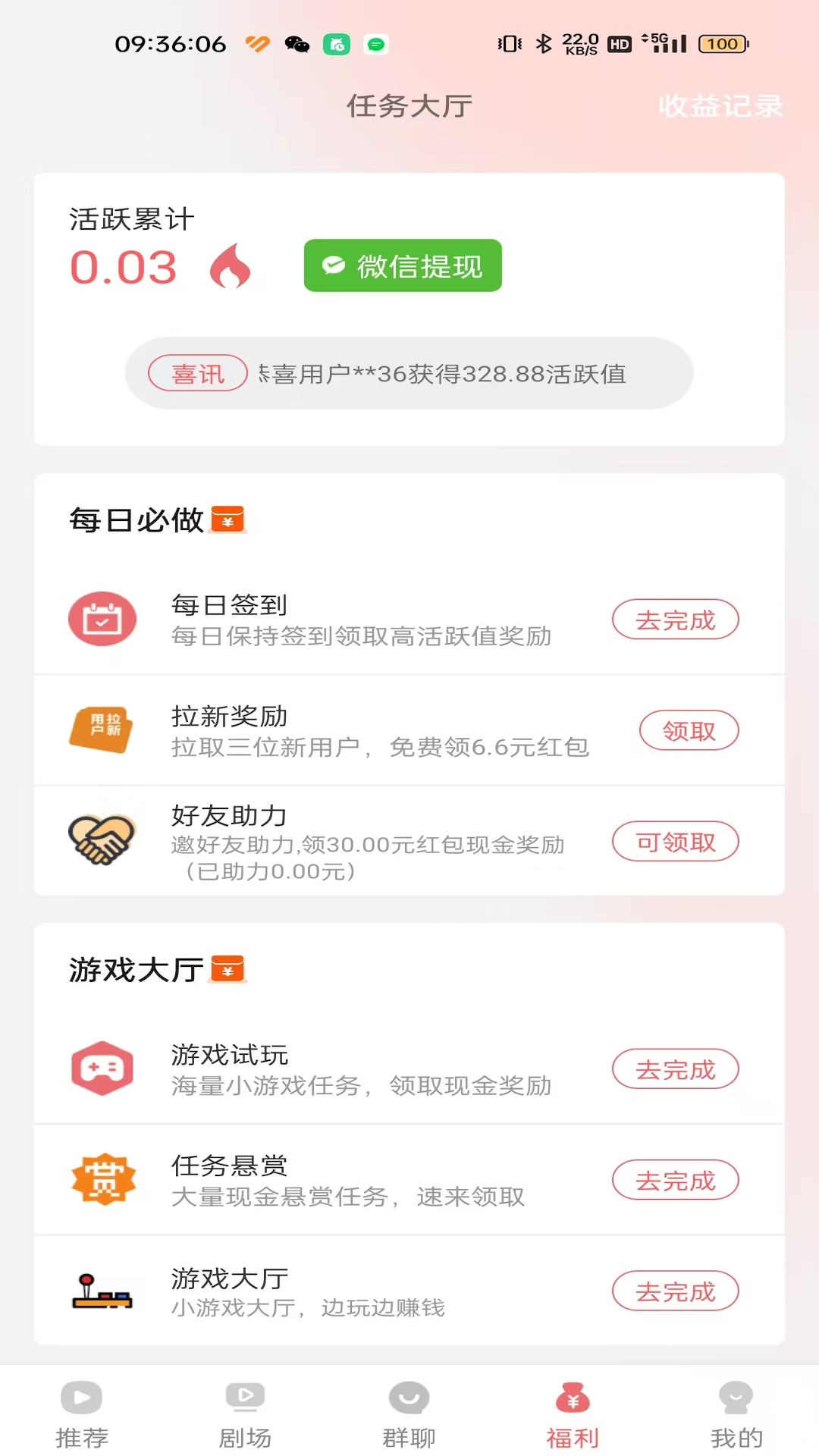Select the calendar icon for 每日签到

point(102,620)
